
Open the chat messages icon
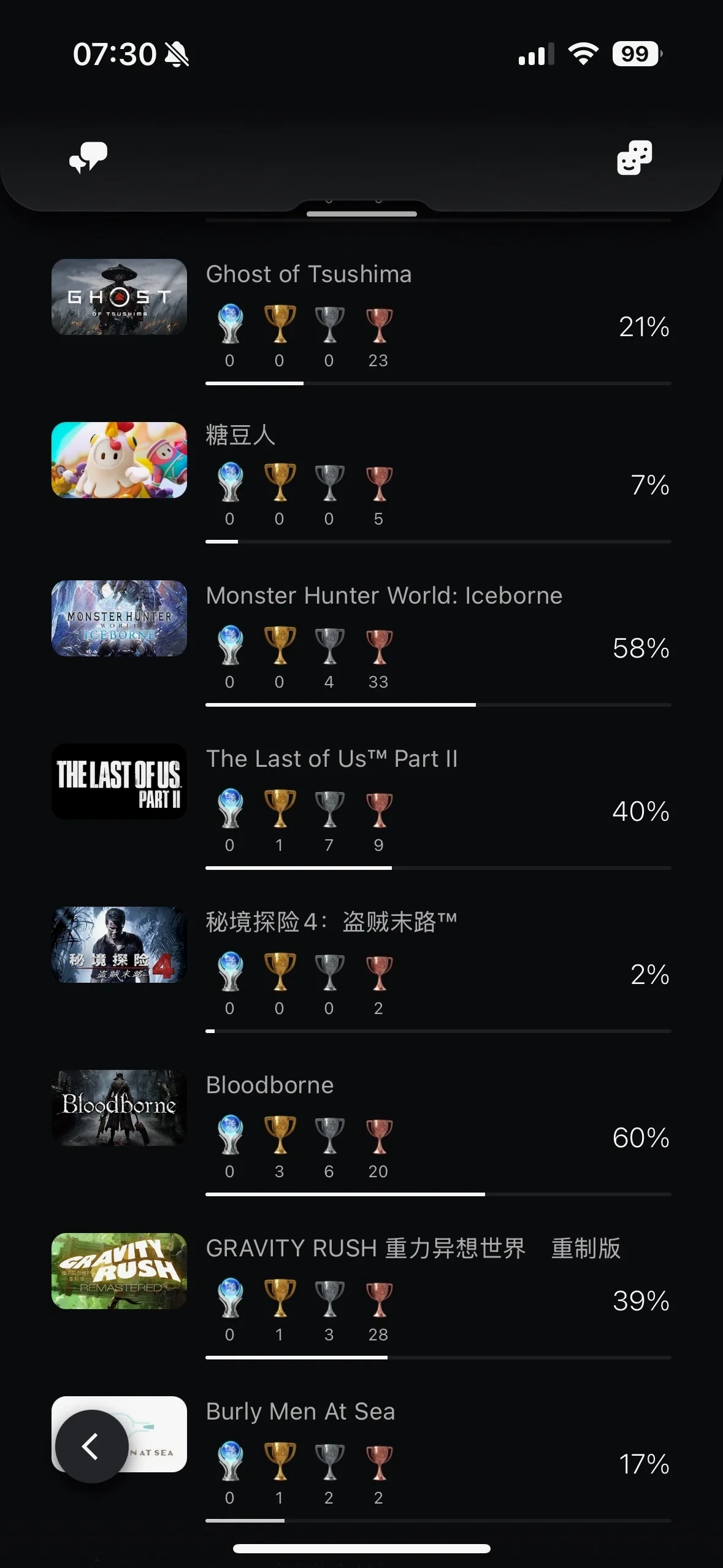click(x=88, y=158)
